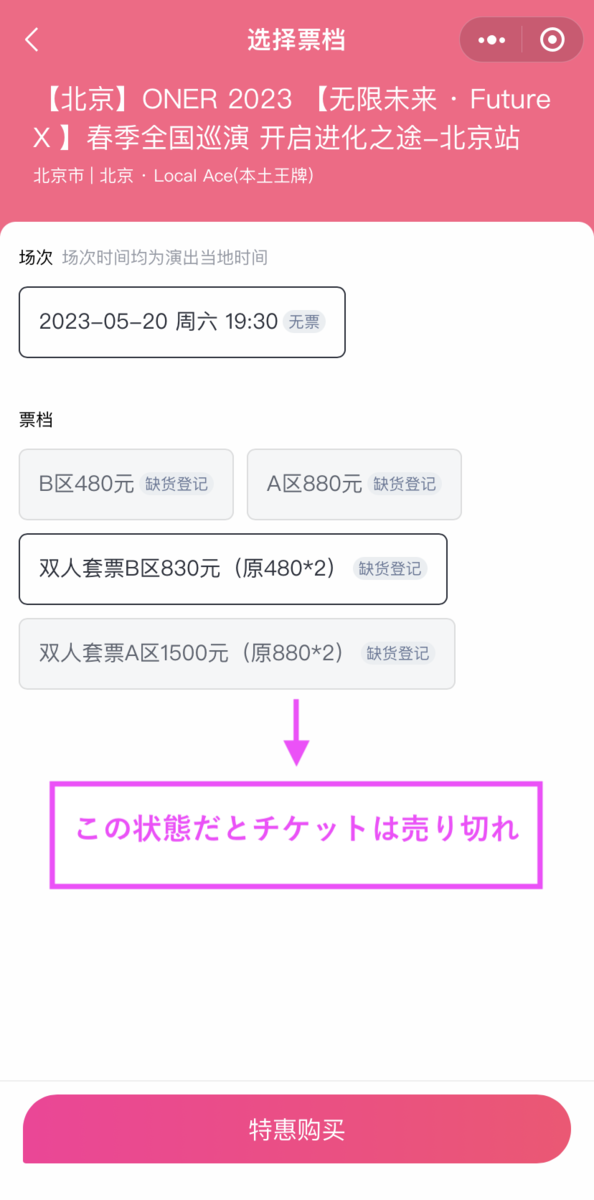Choose the B区480元 ticket tier
This screenshot has width=594, height=1200.
point(126,484)
